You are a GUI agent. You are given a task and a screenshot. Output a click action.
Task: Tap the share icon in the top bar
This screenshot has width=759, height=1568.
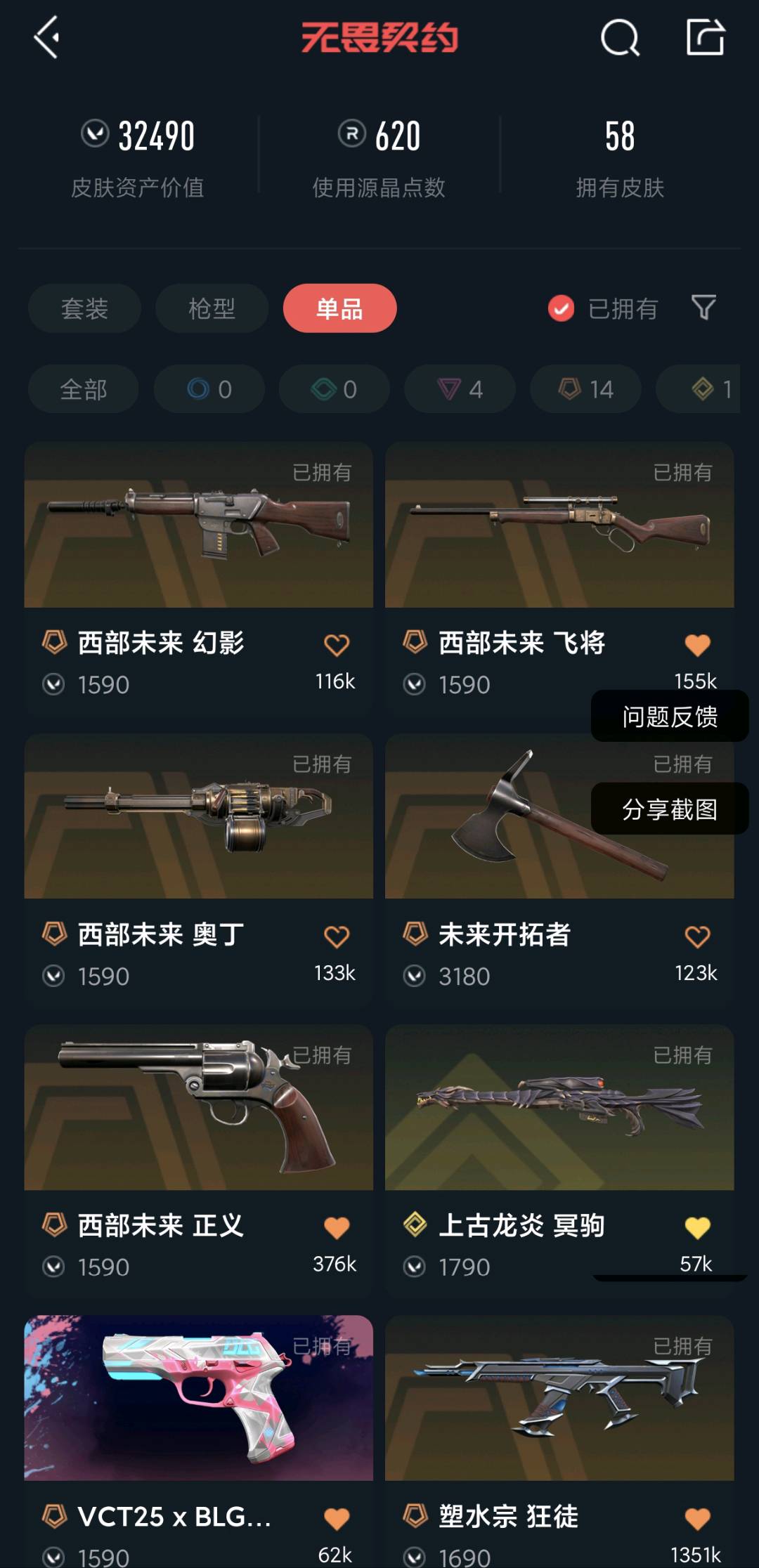705,38
